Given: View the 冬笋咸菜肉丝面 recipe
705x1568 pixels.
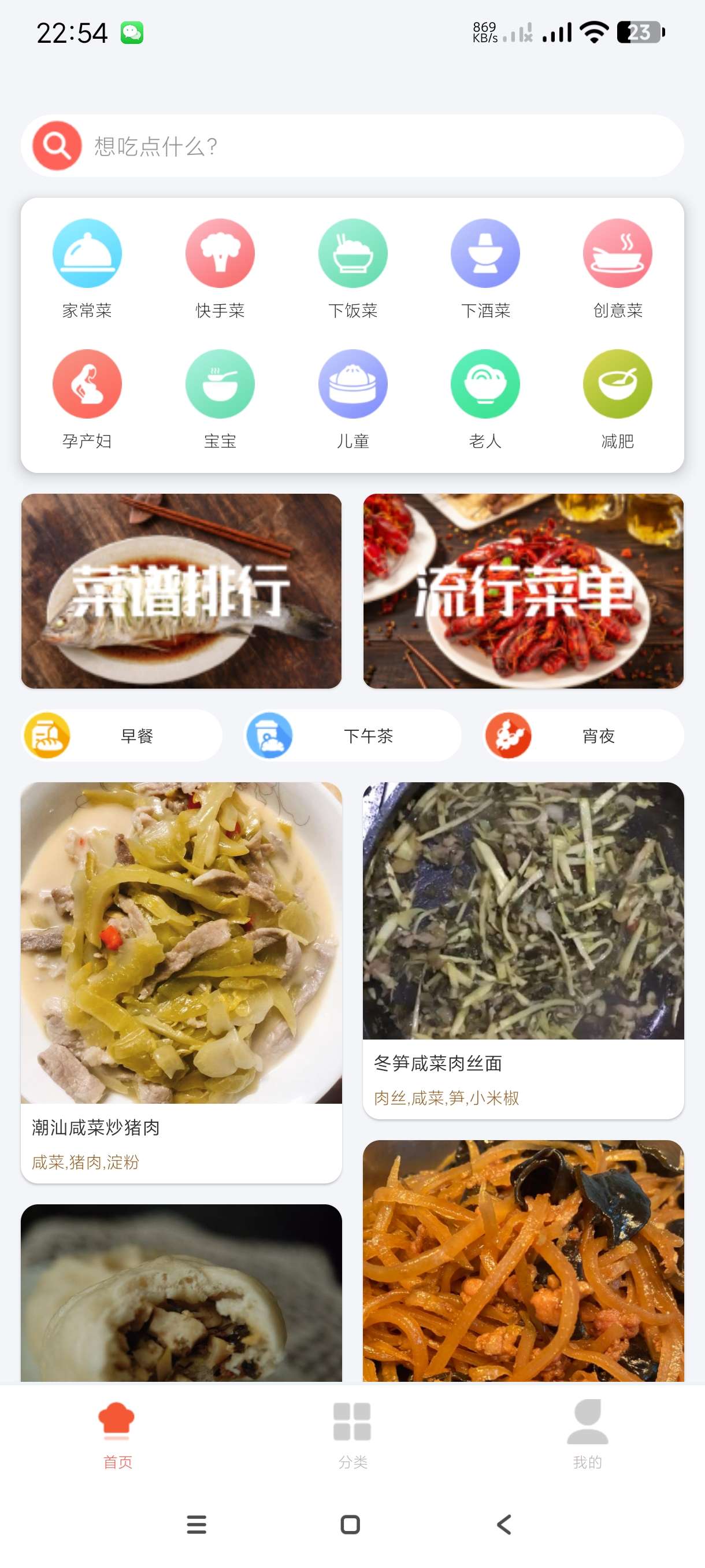Looking at the screenshot, I should (523, 949).
